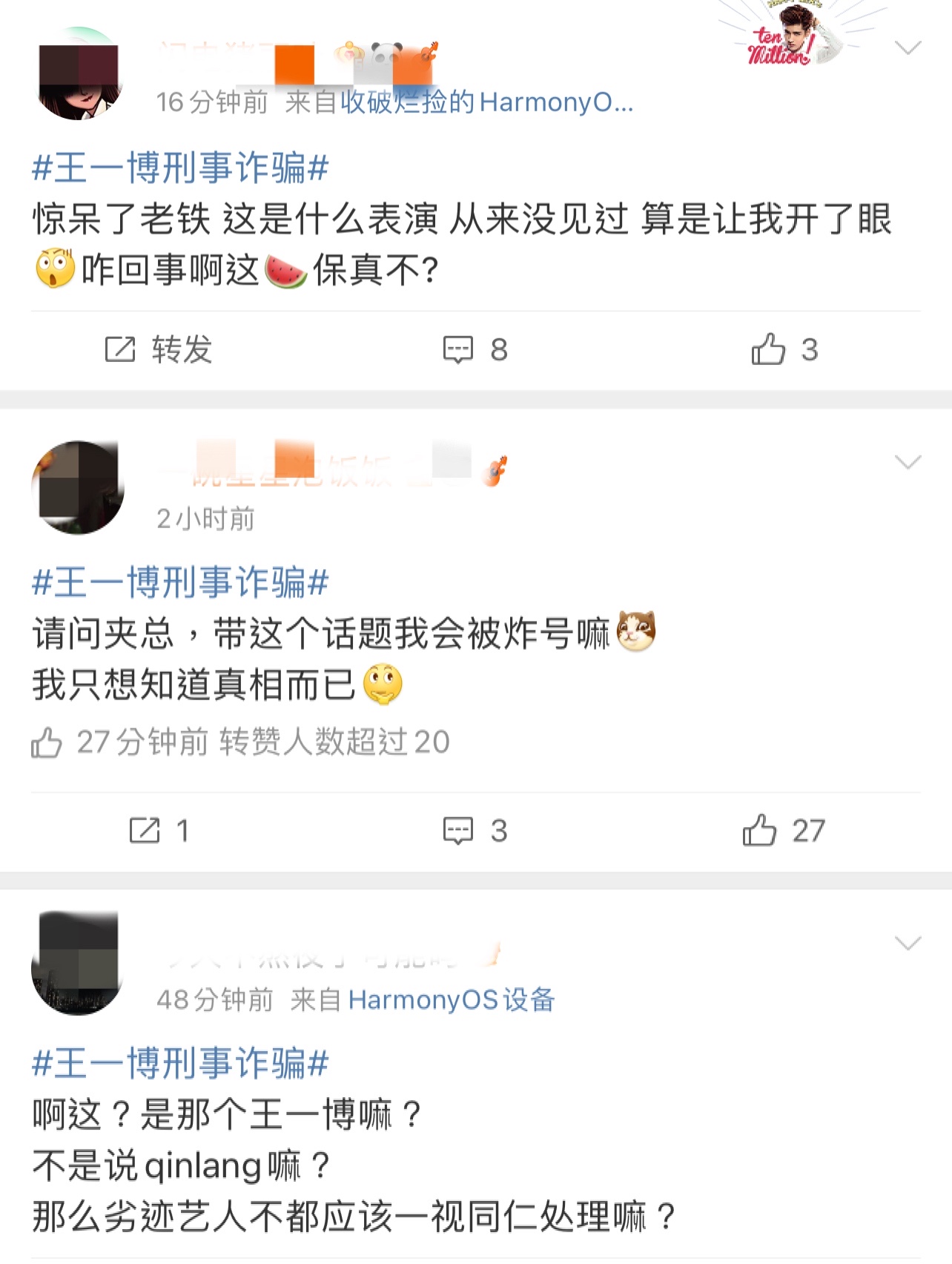The width and height of the screenshot is (952, 1264).
Task: Open comments on the 16分钟前 post
Action: click(475, 349)
